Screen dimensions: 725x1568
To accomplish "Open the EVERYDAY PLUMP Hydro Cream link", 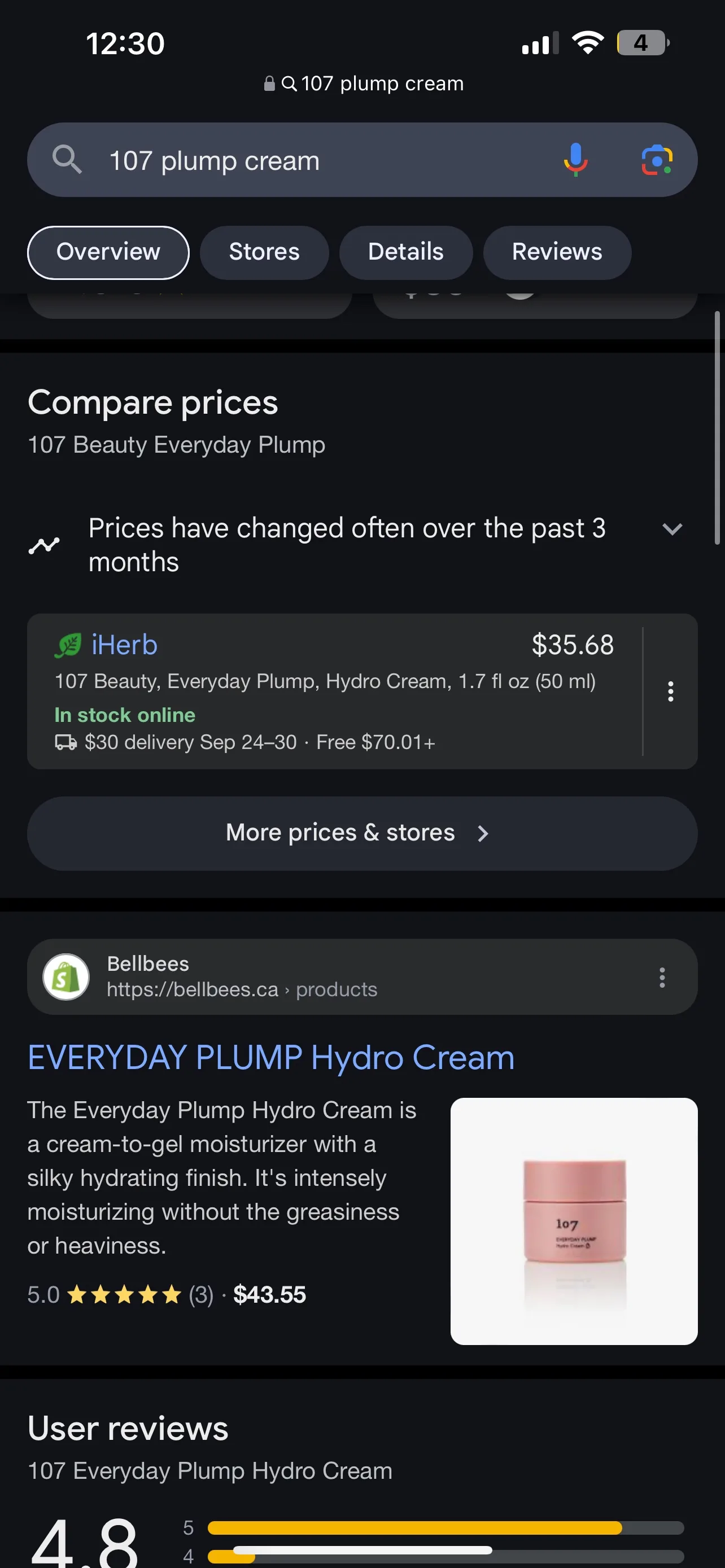I will 270,1057.
